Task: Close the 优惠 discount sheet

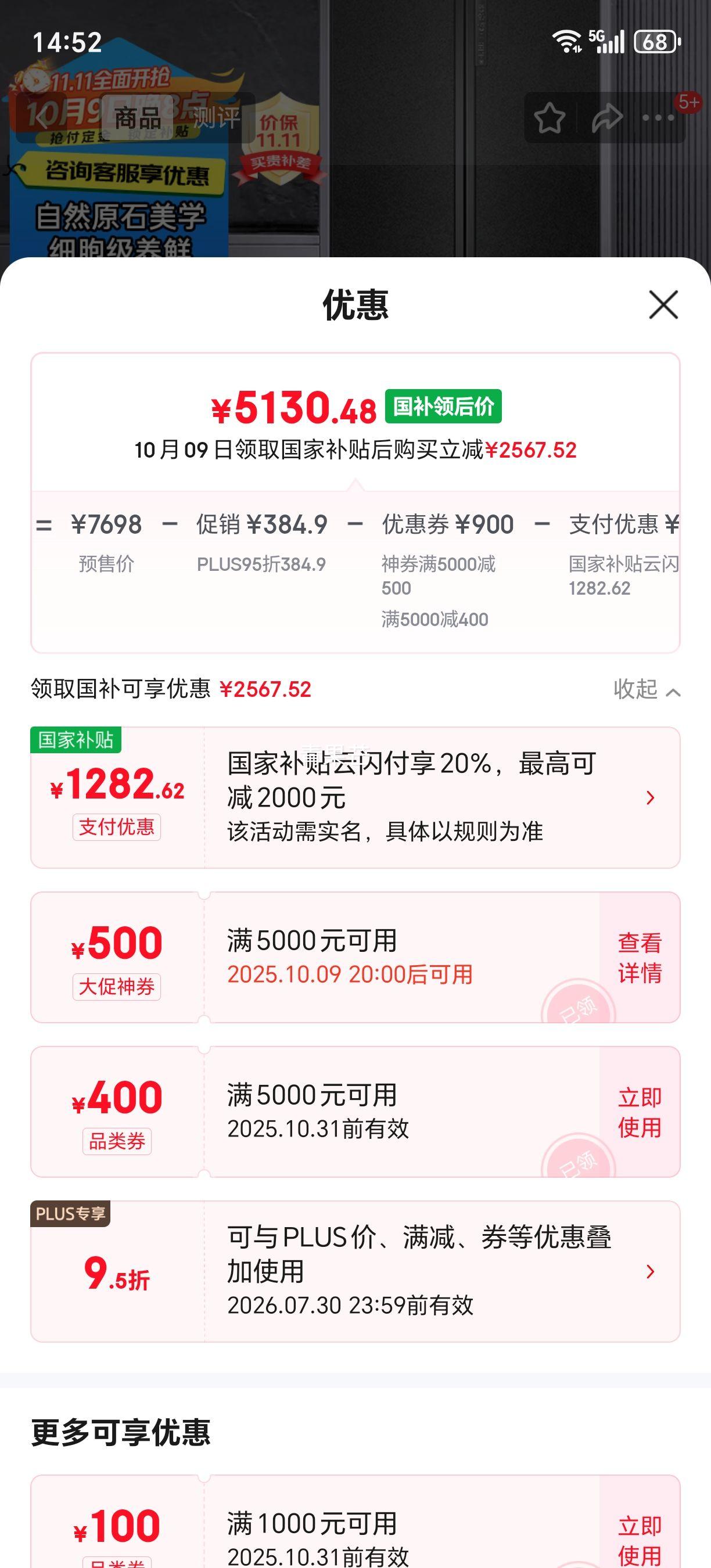Action: (x=663, y=305)
